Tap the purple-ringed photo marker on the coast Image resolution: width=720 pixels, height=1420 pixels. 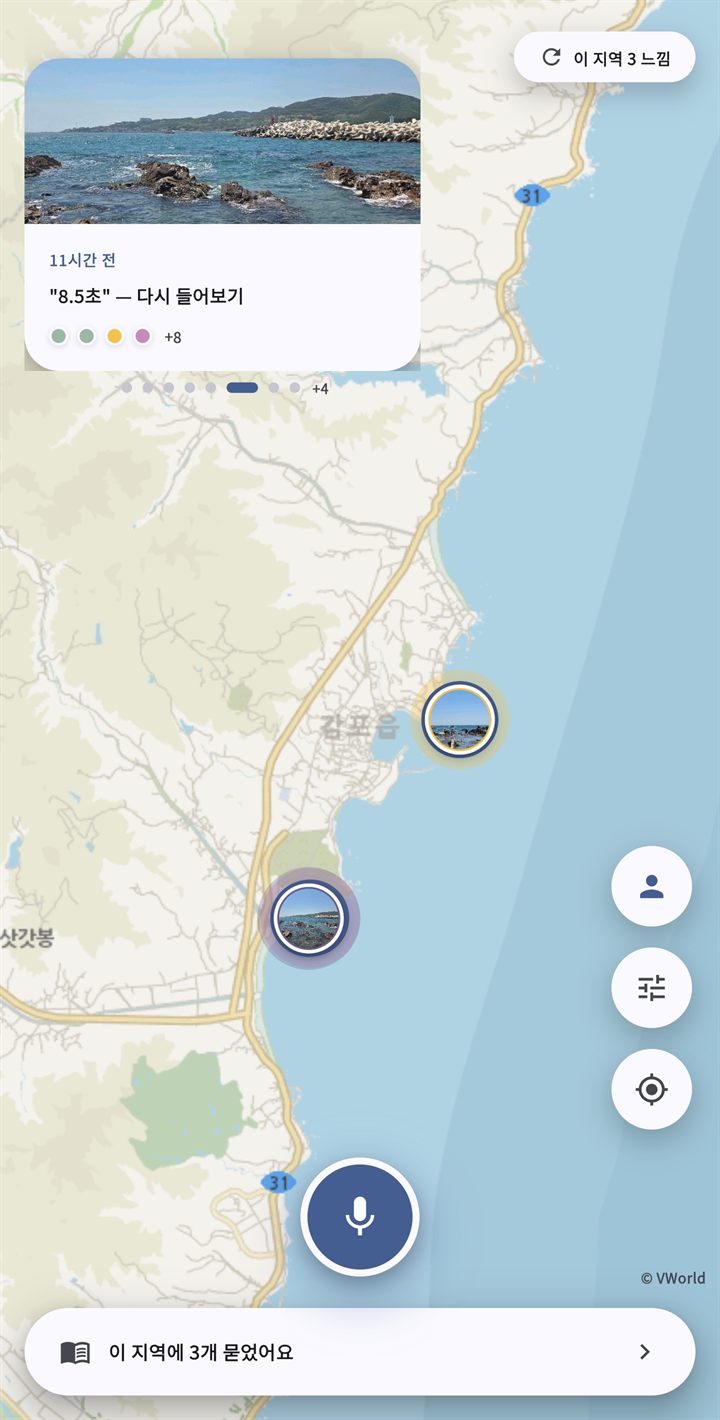309,918
